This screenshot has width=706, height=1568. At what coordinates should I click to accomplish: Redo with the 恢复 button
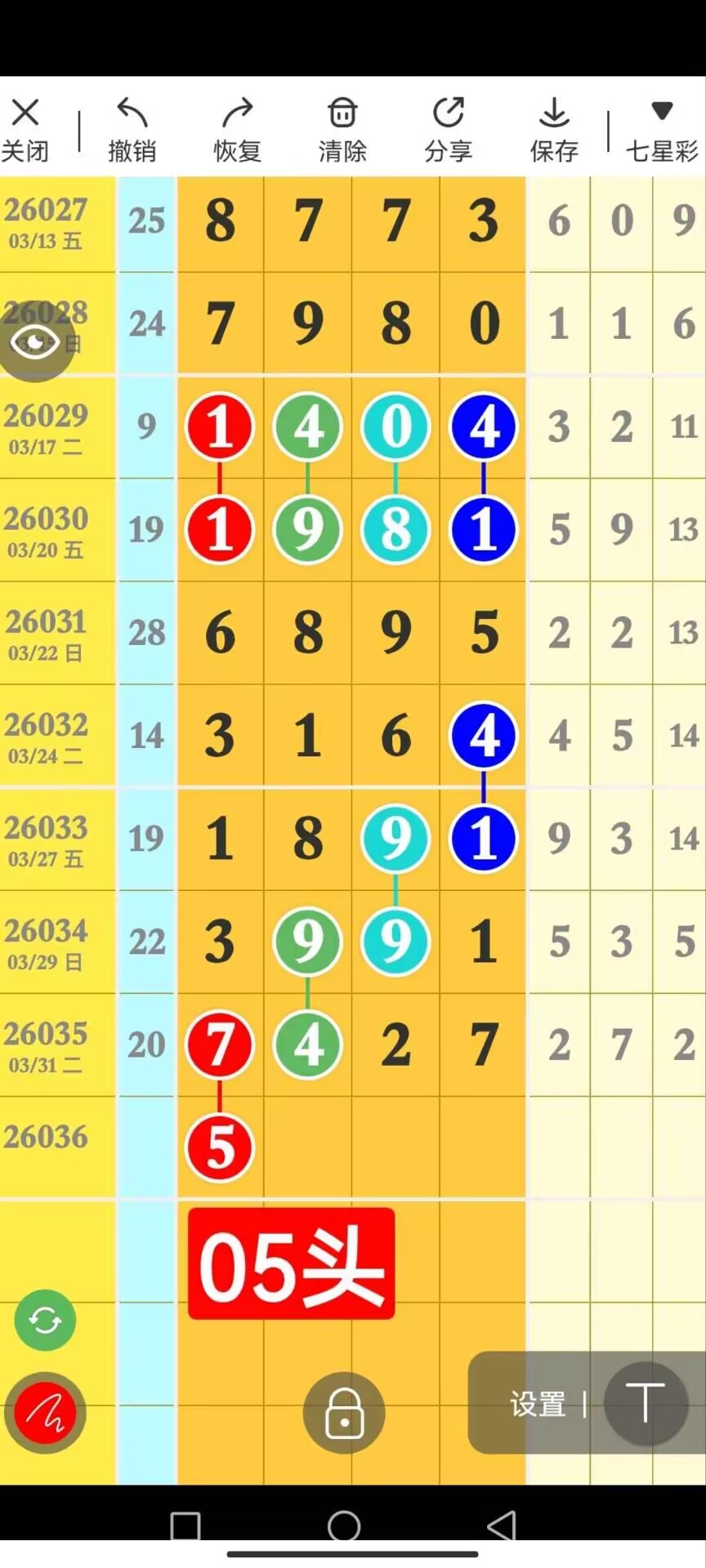click(x=237, y=129)
